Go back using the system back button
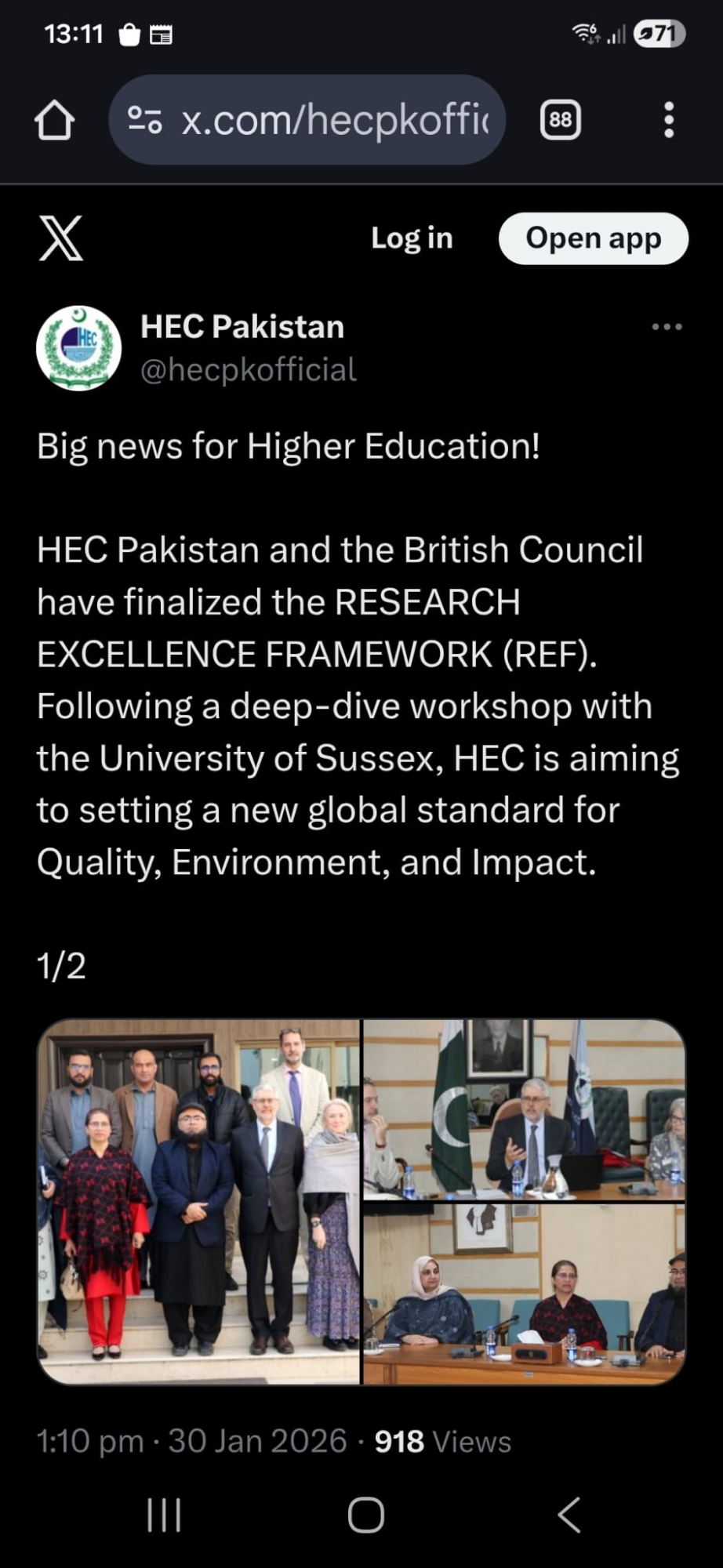The height and width of the screenshot is (1568, 723). (x=569, y=1515)
